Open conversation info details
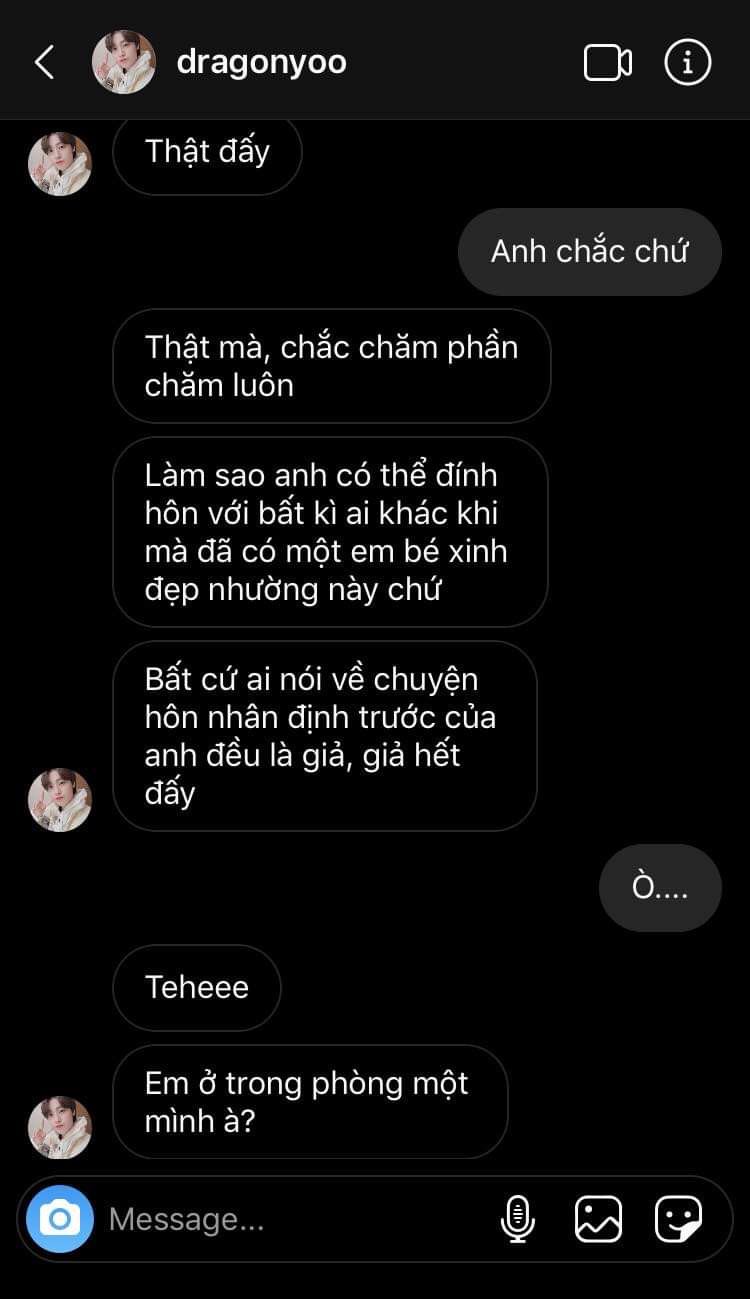 688,62
